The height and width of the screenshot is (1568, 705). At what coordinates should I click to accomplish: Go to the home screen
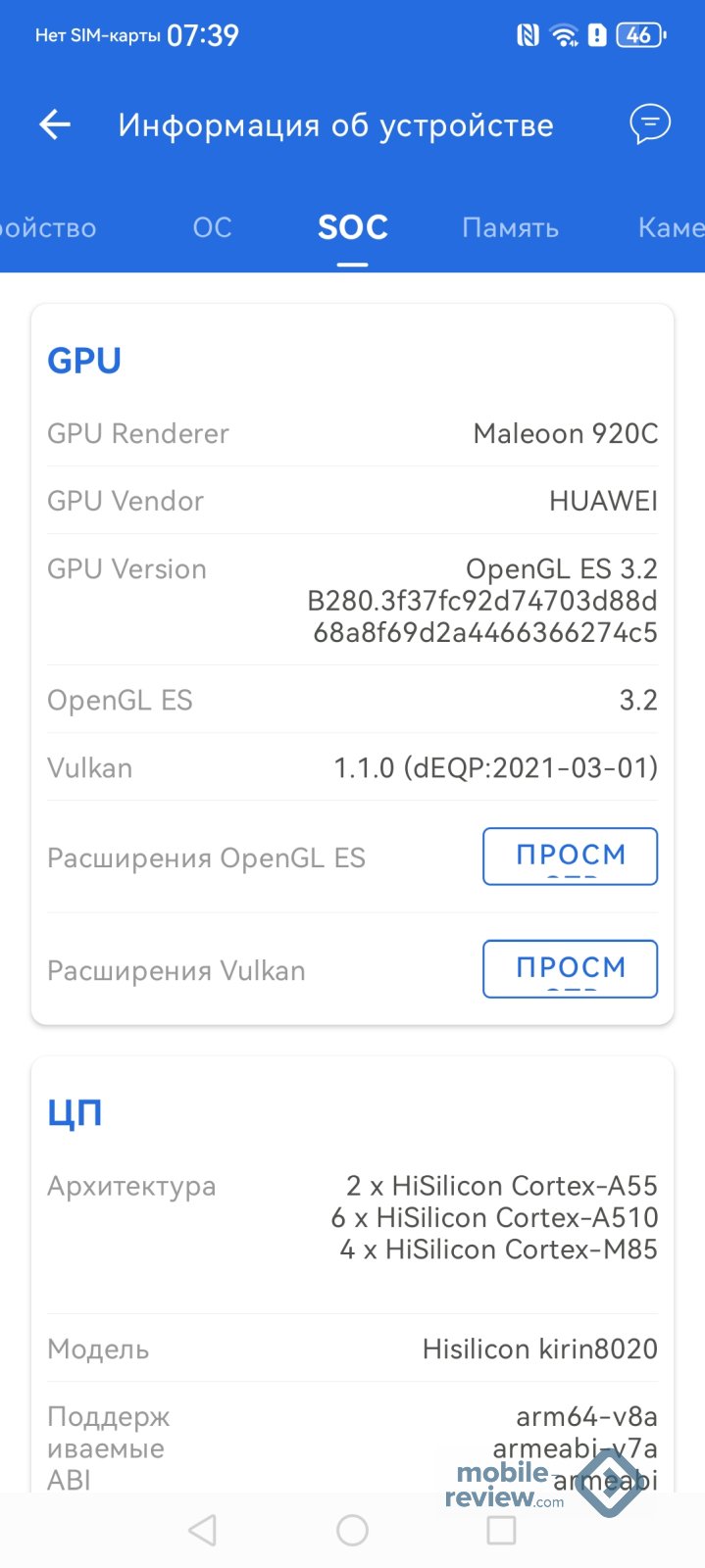click(x=352, y=1530)
